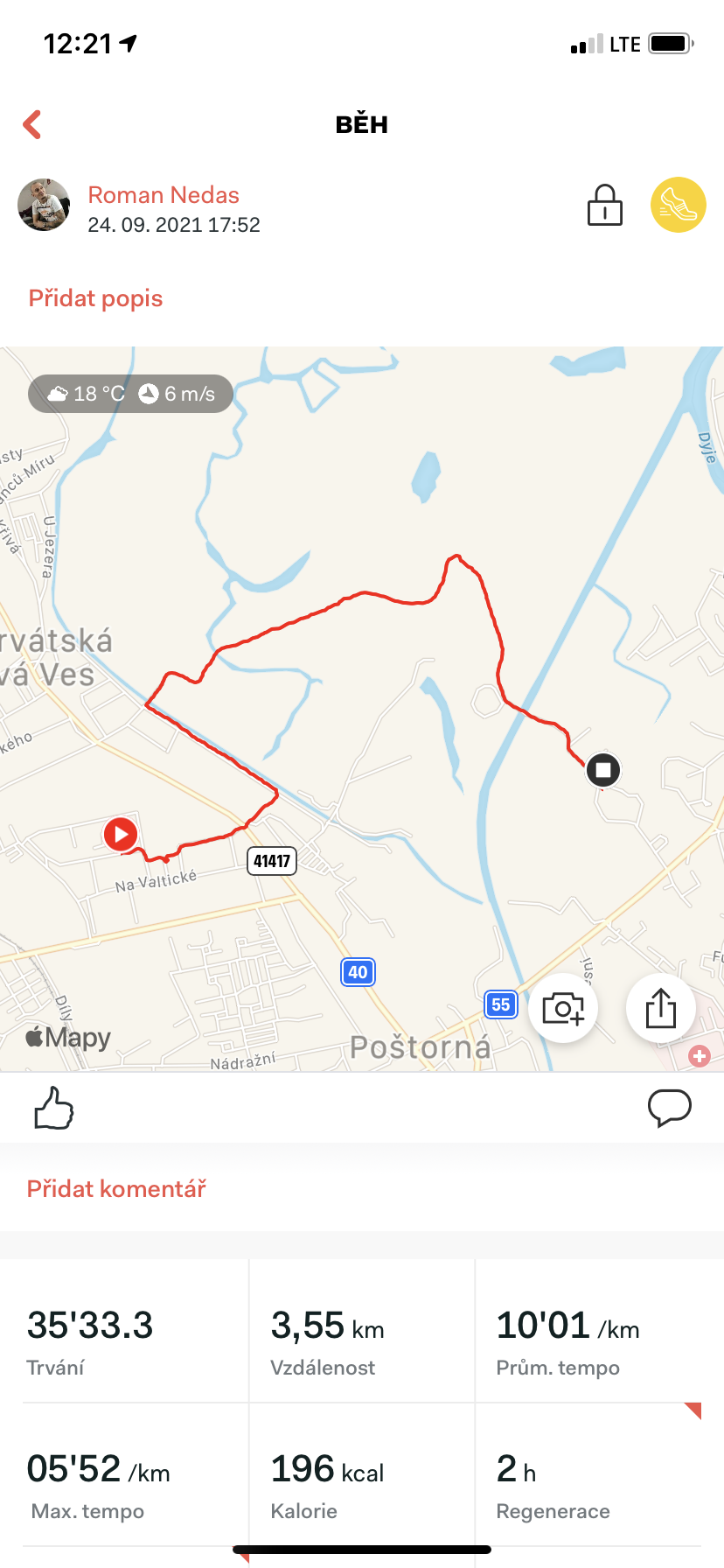Image resolution: width=724 pixels, height=1568 pixels.
Task: Change privacy with the lock icon
Action: click(604, 206)
